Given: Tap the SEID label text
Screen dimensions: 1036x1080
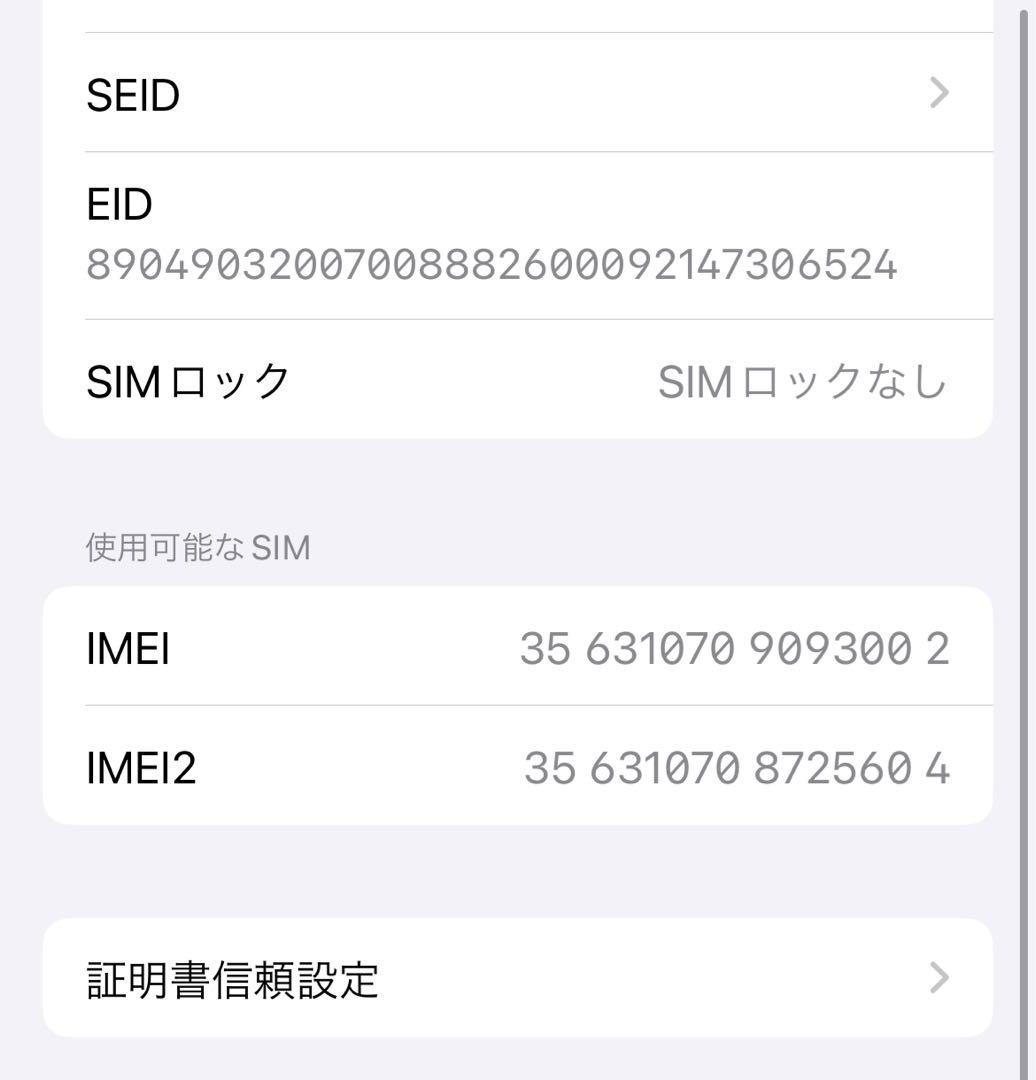Looking at the screenshot, I should [131, 93].
